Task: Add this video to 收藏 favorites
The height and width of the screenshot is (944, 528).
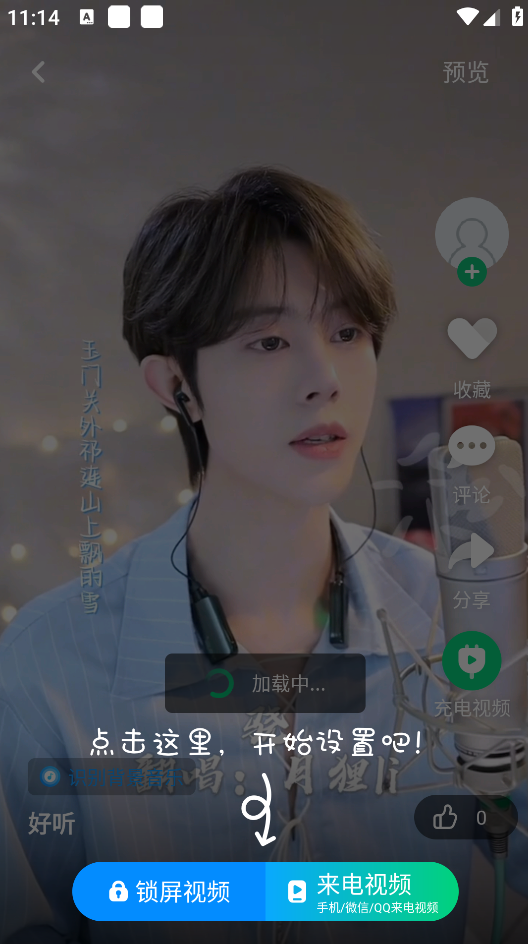Action: tap(472, 358)
